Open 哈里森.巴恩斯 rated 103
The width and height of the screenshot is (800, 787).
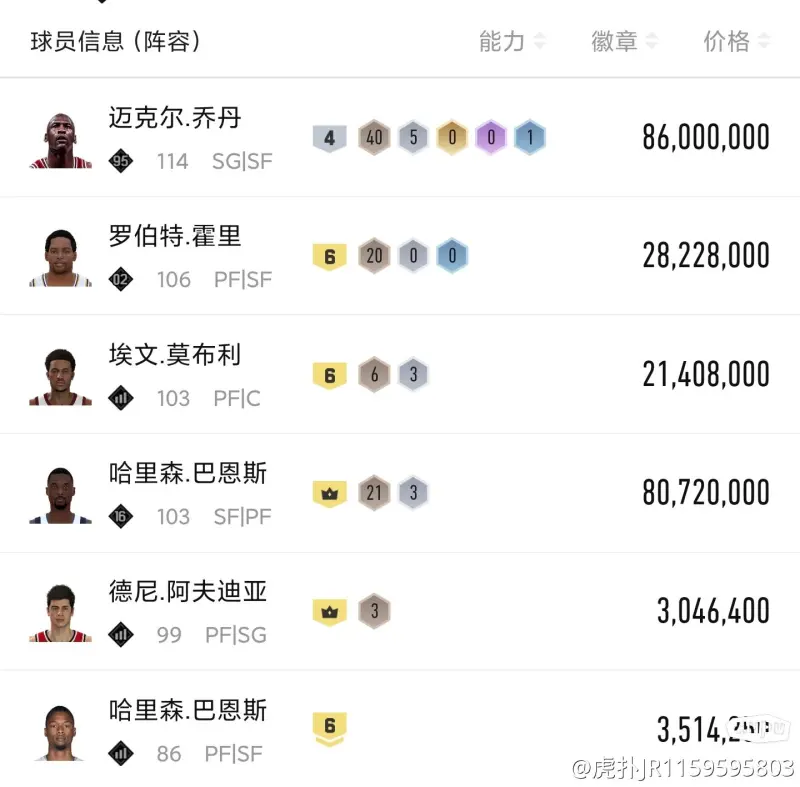pos(188,473)
